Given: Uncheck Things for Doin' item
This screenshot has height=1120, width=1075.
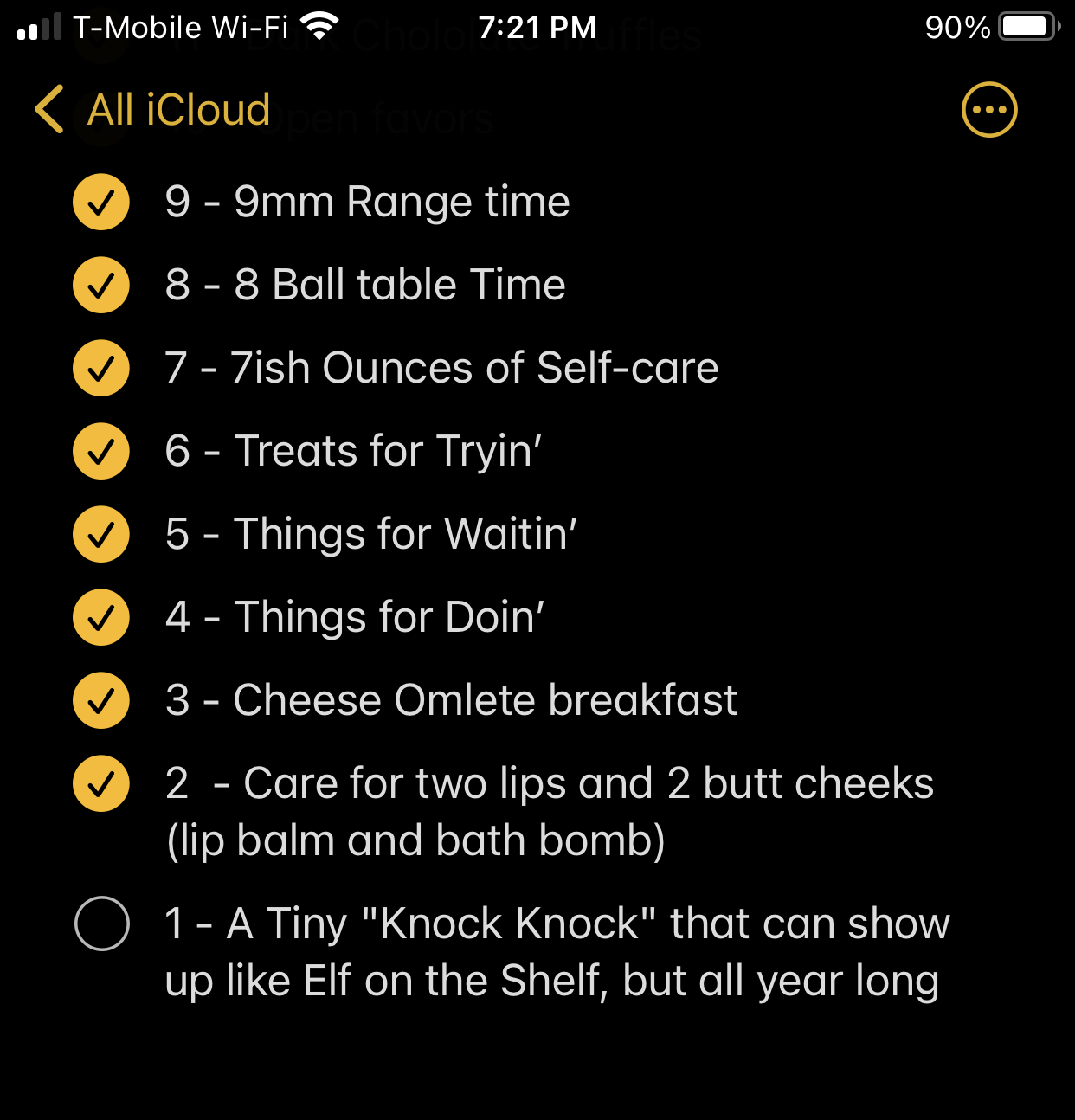Looking at the screenshot, I should (x=101, y=618).
